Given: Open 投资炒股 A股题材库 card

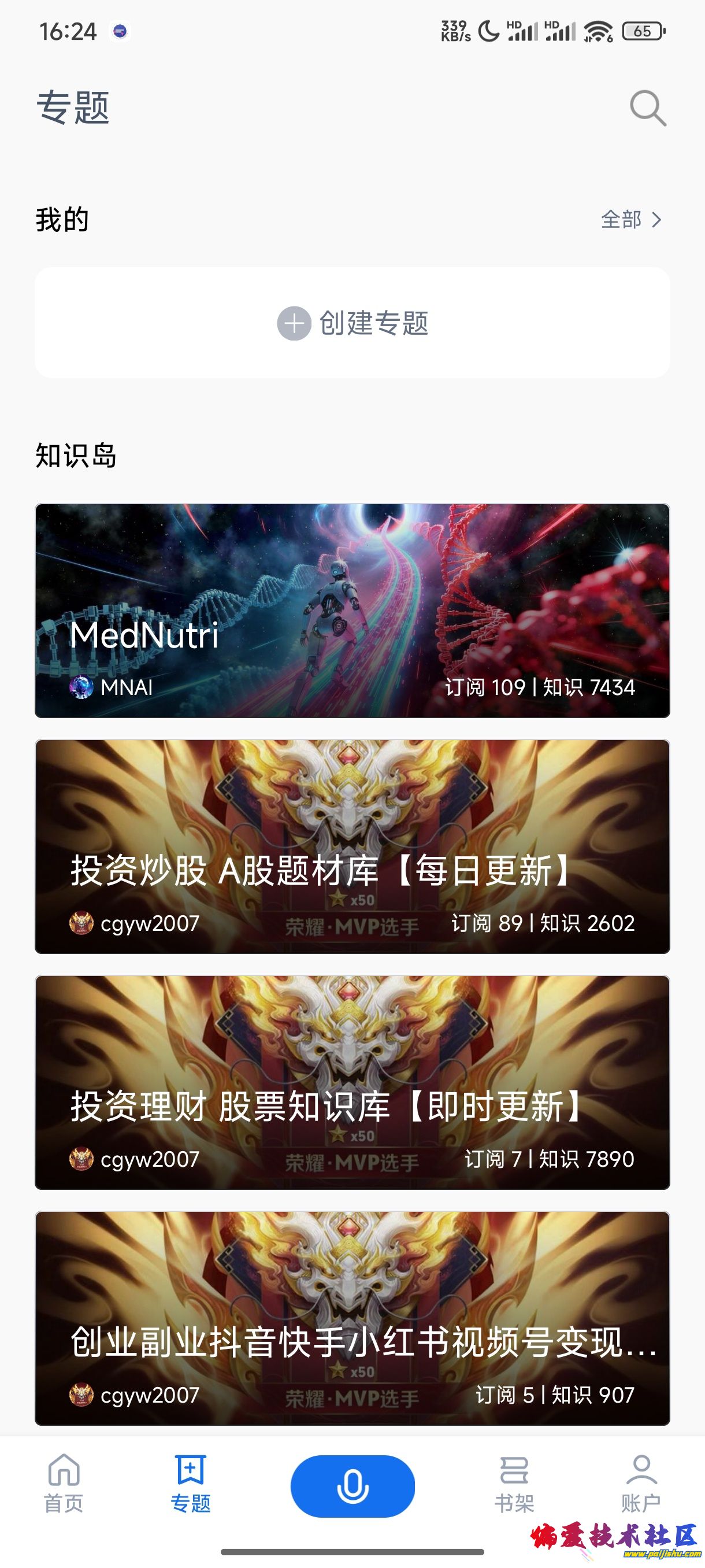Looking at the screenshot, I should point(353,846).
